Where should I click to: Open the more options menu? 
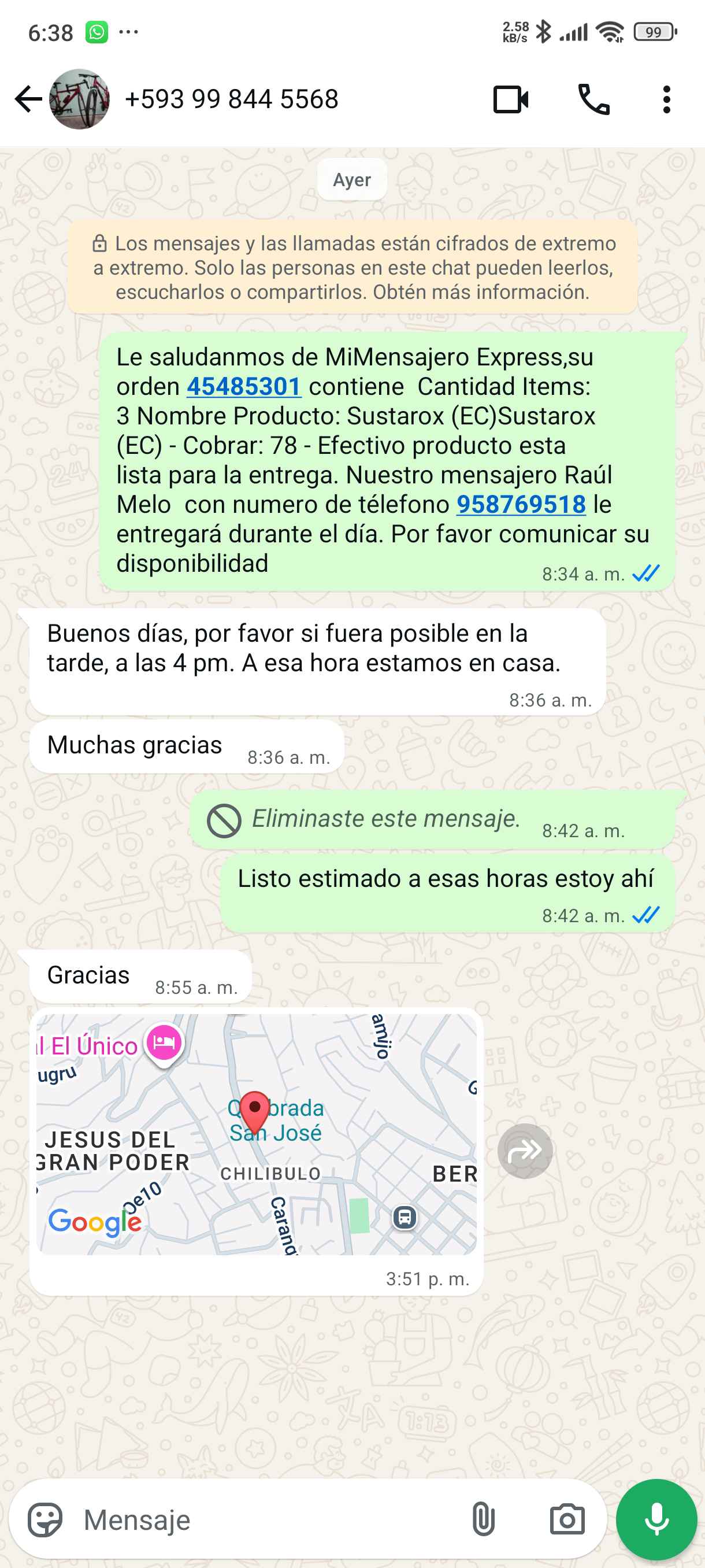pos(667,99)
